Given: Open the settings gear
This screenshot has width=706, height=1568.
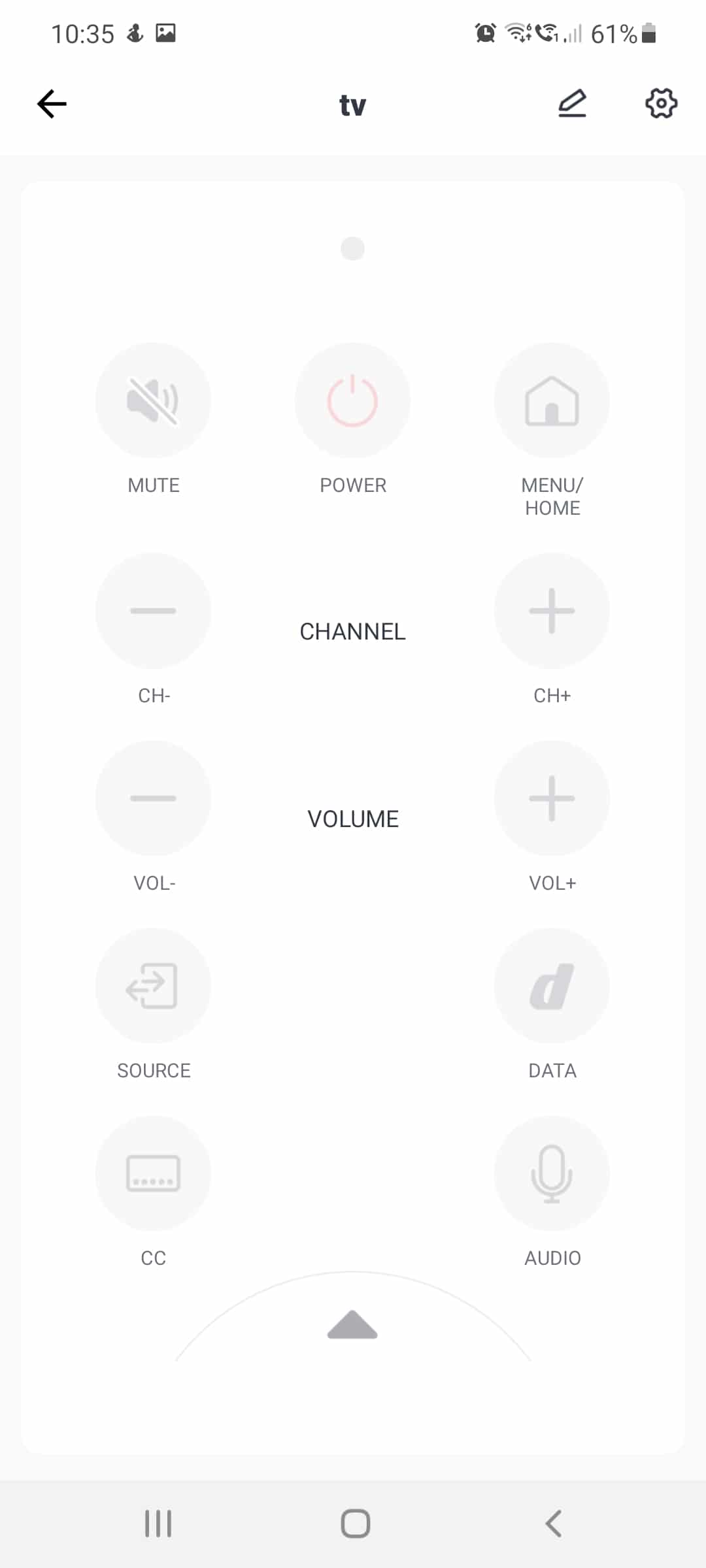Looking at the screenshot, I should pos(661,103).
